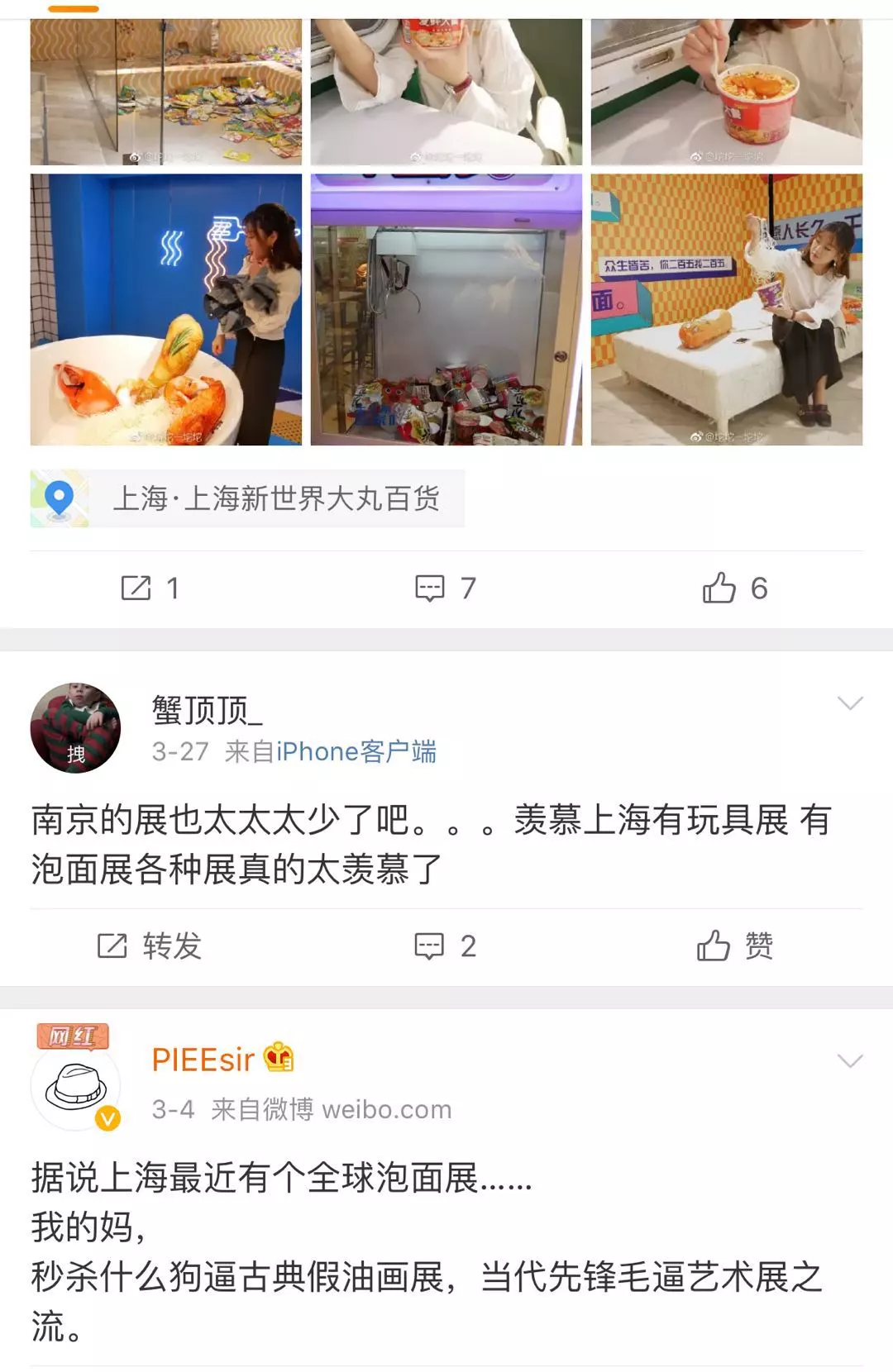
Task: Open the blue wall and lobster bathtub photo
Action: pyautogui.click(x=165, y=309)
